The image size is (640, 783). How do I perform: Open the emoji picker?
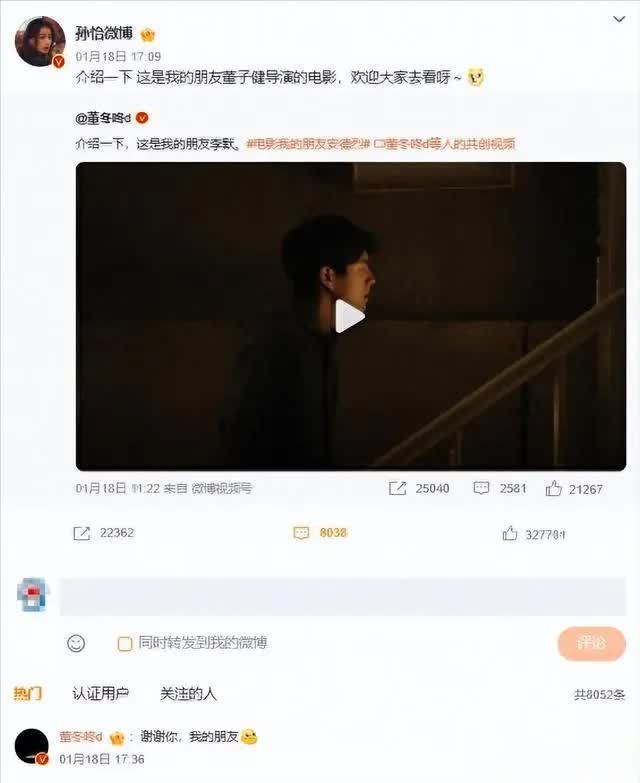coord(76,643)
